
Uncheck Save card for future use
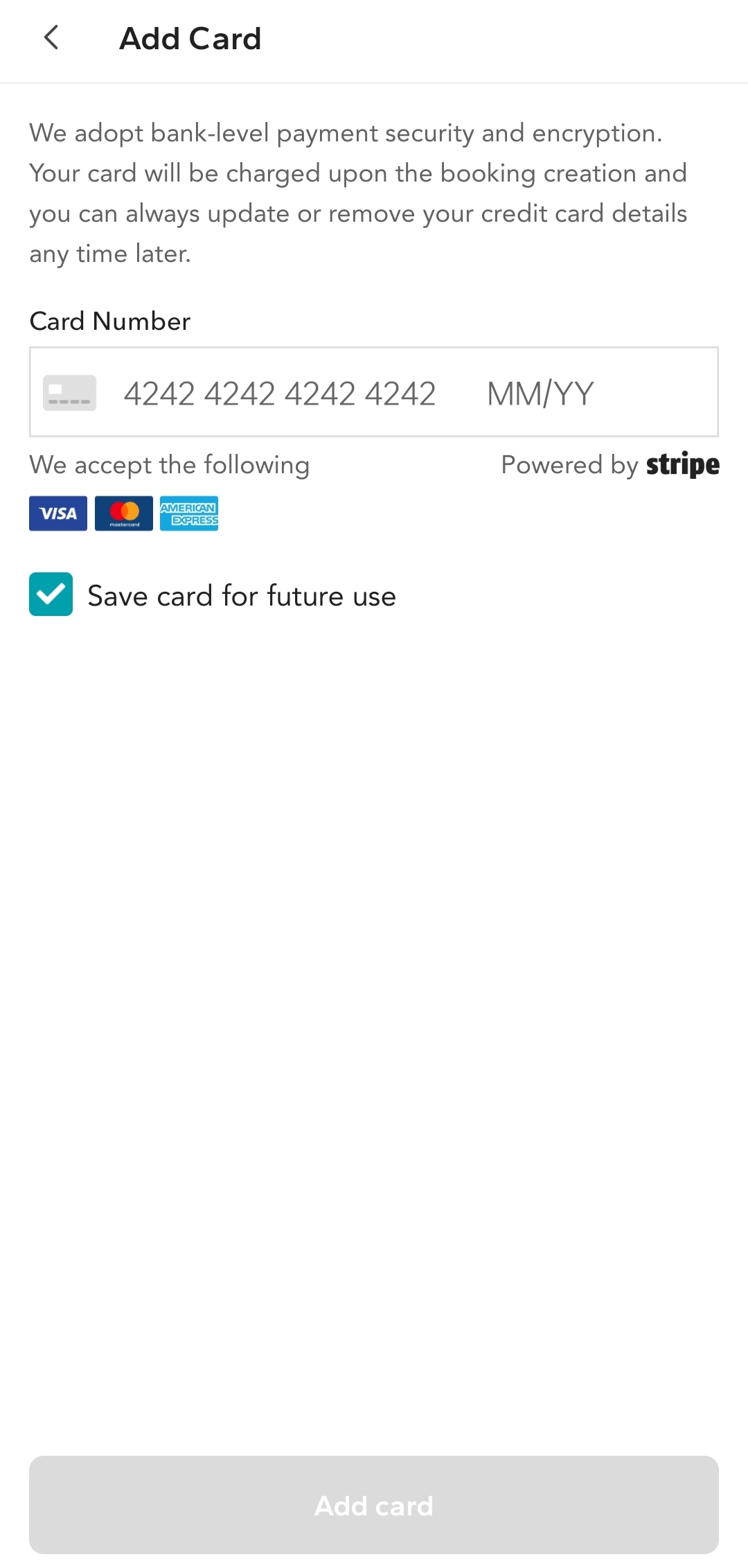coord(51,594)
